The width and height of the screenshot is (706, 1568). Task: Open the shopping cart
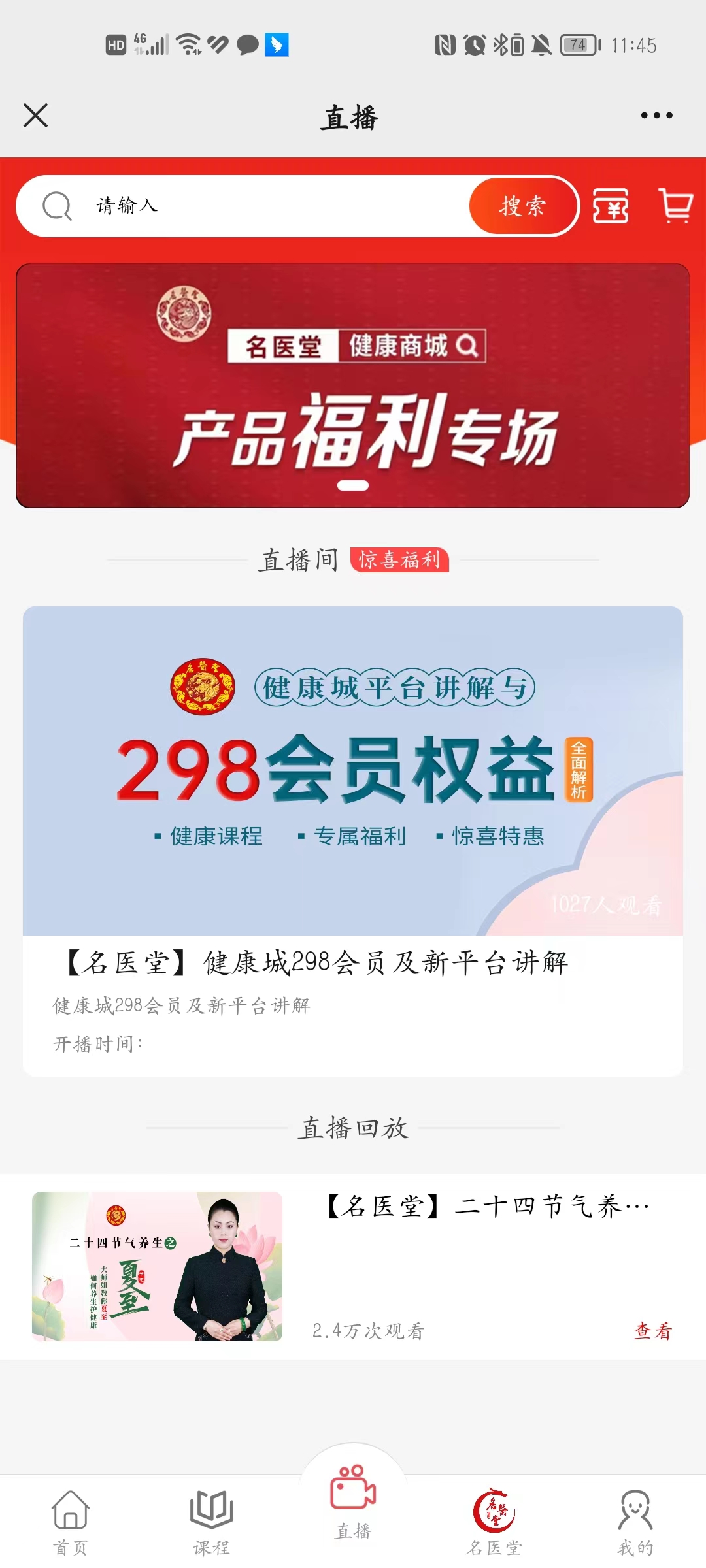676,206
